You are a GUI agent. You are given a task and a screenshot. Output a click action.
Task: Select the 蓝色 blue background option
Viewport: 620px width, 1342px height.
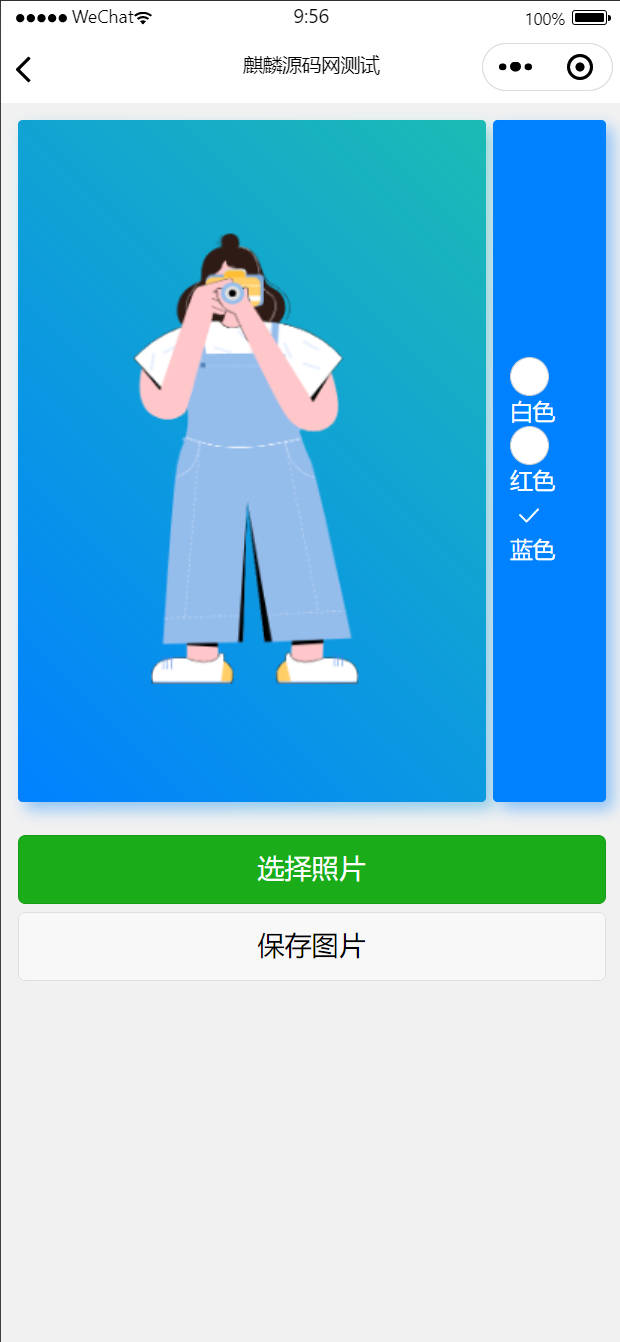(529, 516)
